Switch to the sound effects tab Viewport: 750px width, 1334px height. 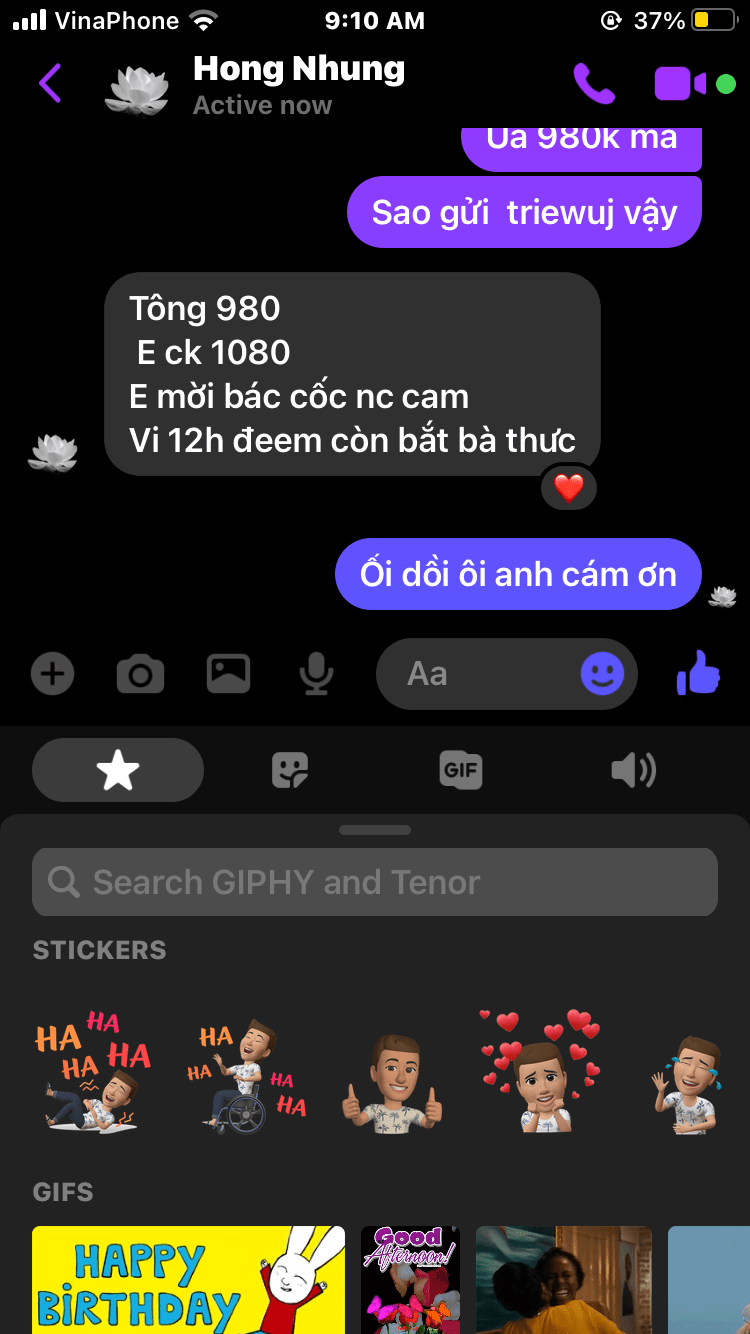[x=633, y=770]
